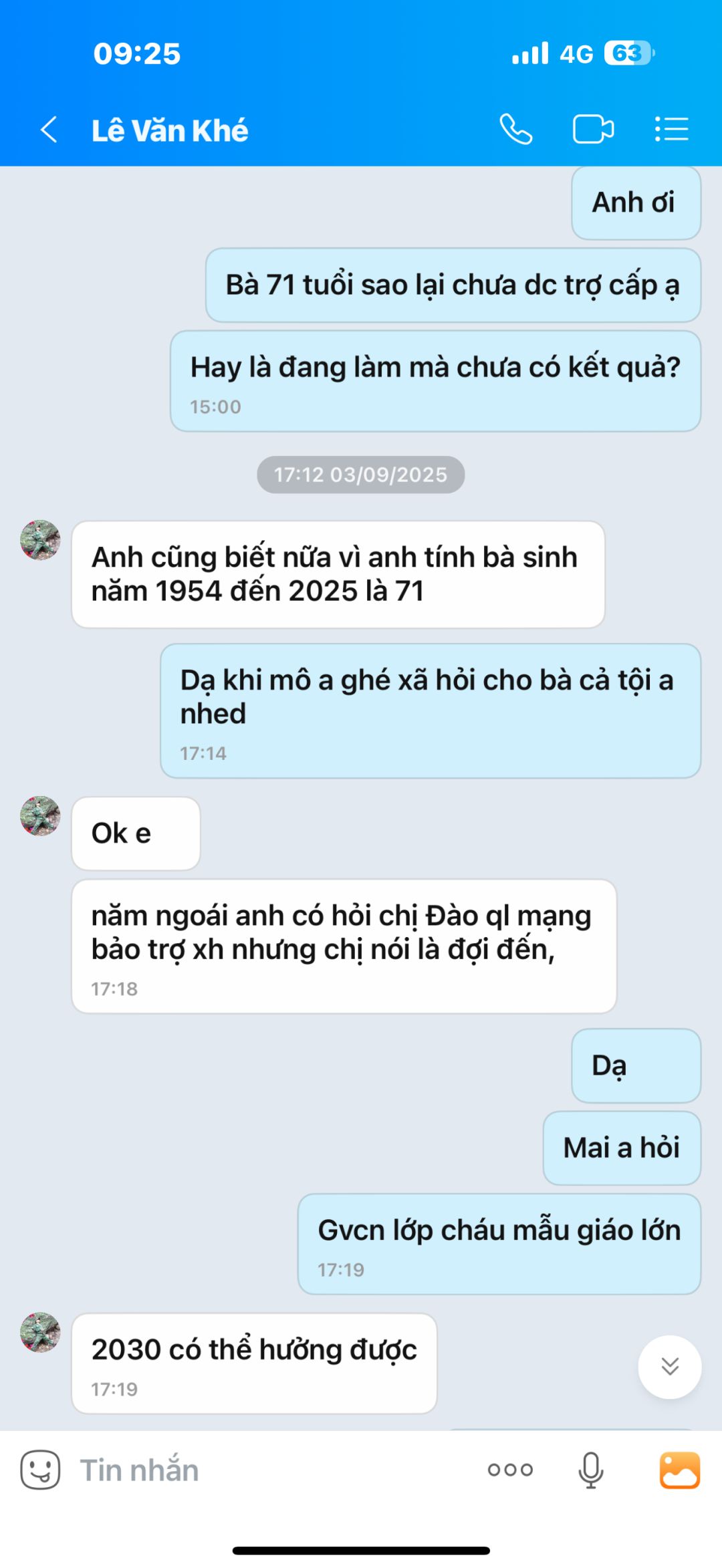The height and width of the screenshot is (1568, 722).
Task: Jump to the latest messages
Action: tap(670, 1366)
